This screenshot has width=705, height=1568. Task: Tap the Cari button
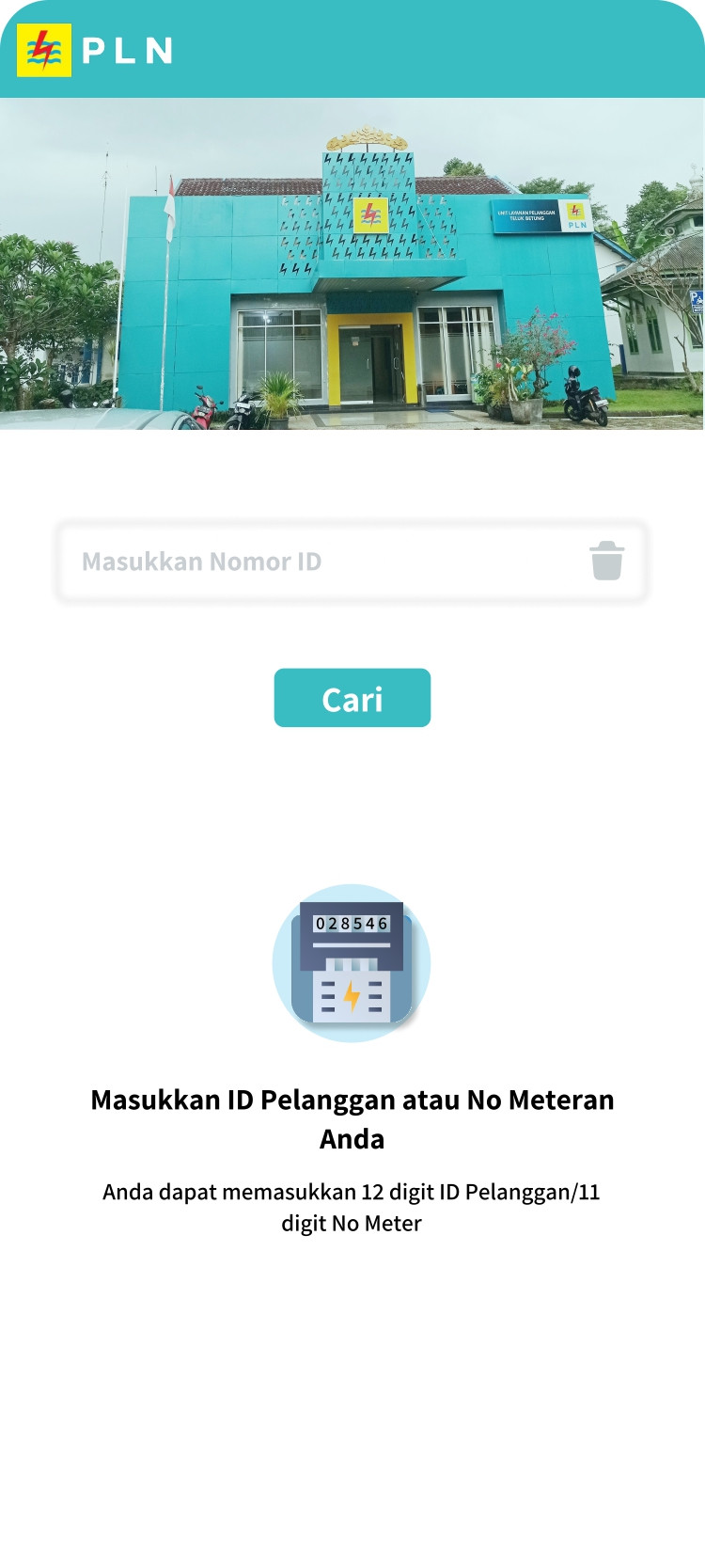[x=352, y=698]
